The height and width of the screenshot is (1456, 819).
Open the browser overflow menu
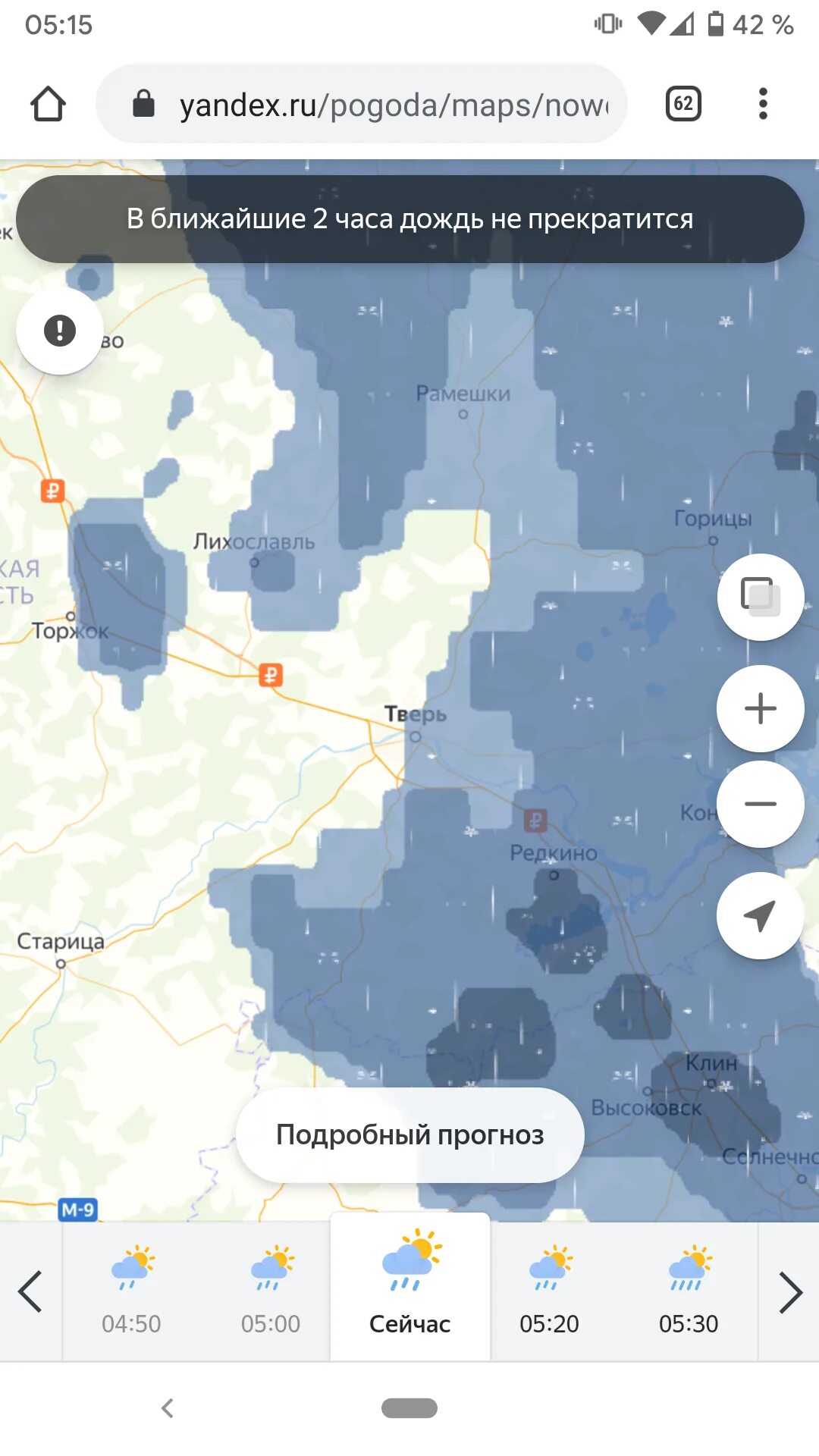tap(763, 104)
